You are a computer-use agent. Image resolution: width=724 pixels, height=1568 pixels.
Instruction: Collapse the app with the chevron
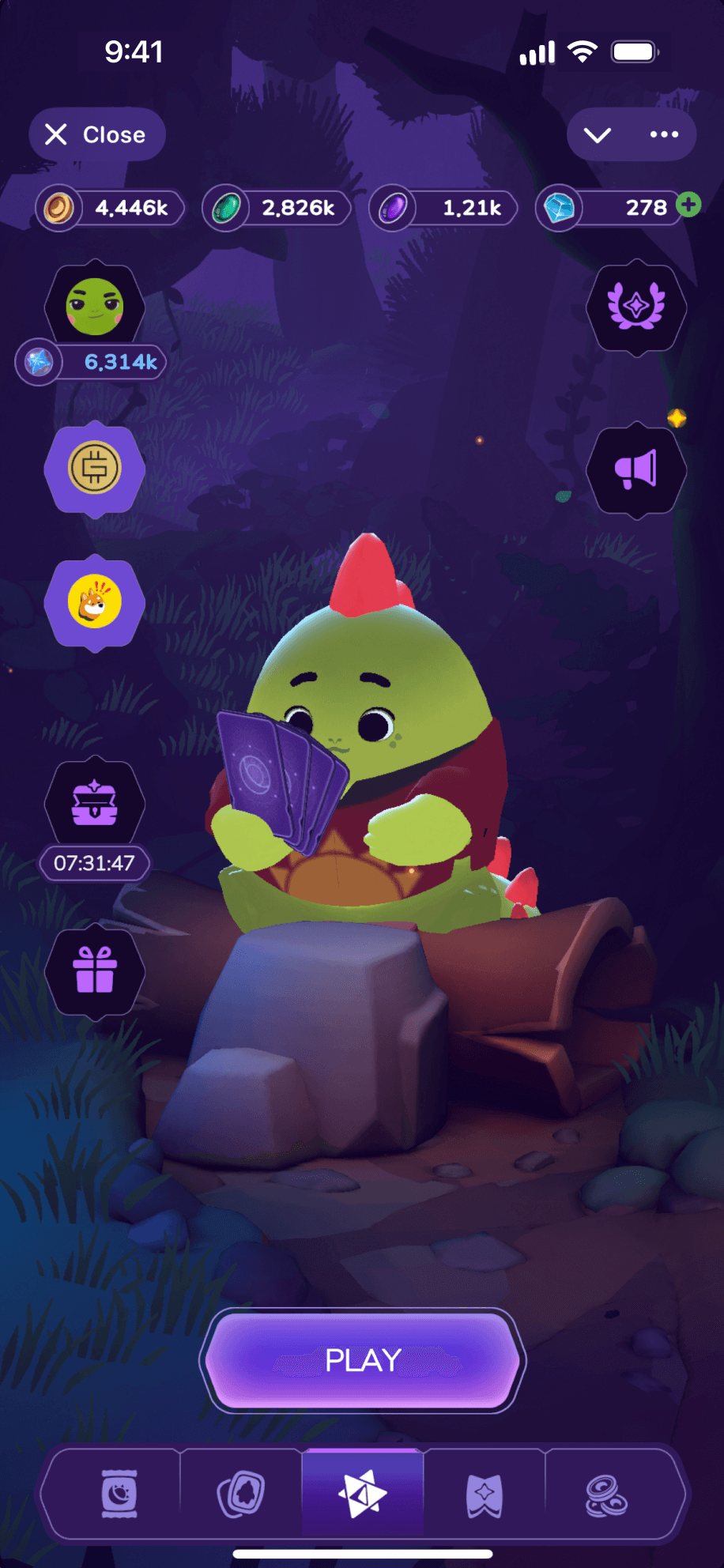coord(598,134)
